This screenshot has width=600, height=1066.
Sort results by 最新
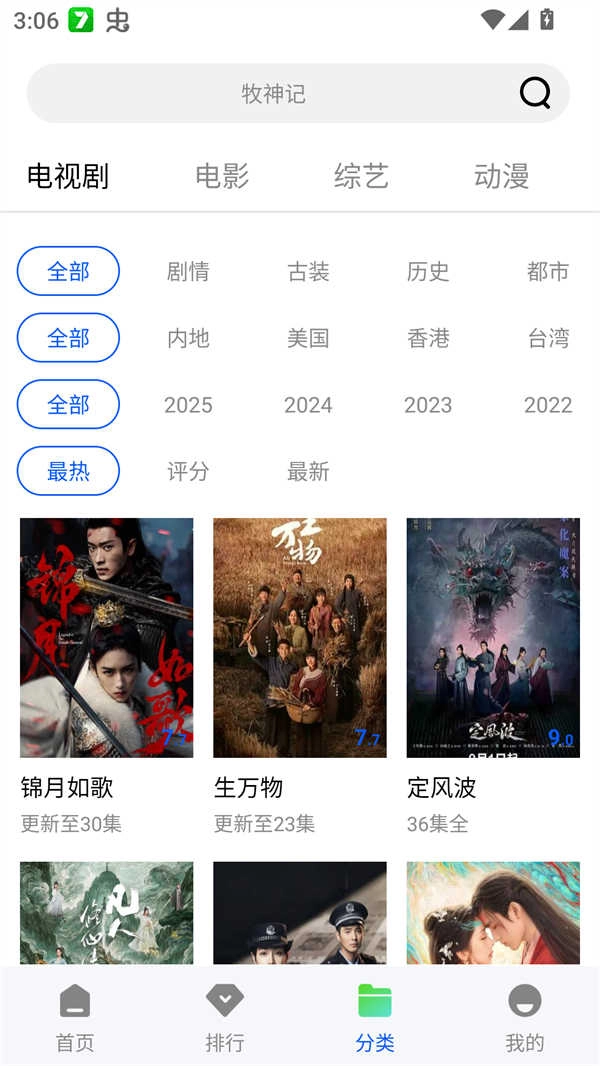(x=308, y=471)
